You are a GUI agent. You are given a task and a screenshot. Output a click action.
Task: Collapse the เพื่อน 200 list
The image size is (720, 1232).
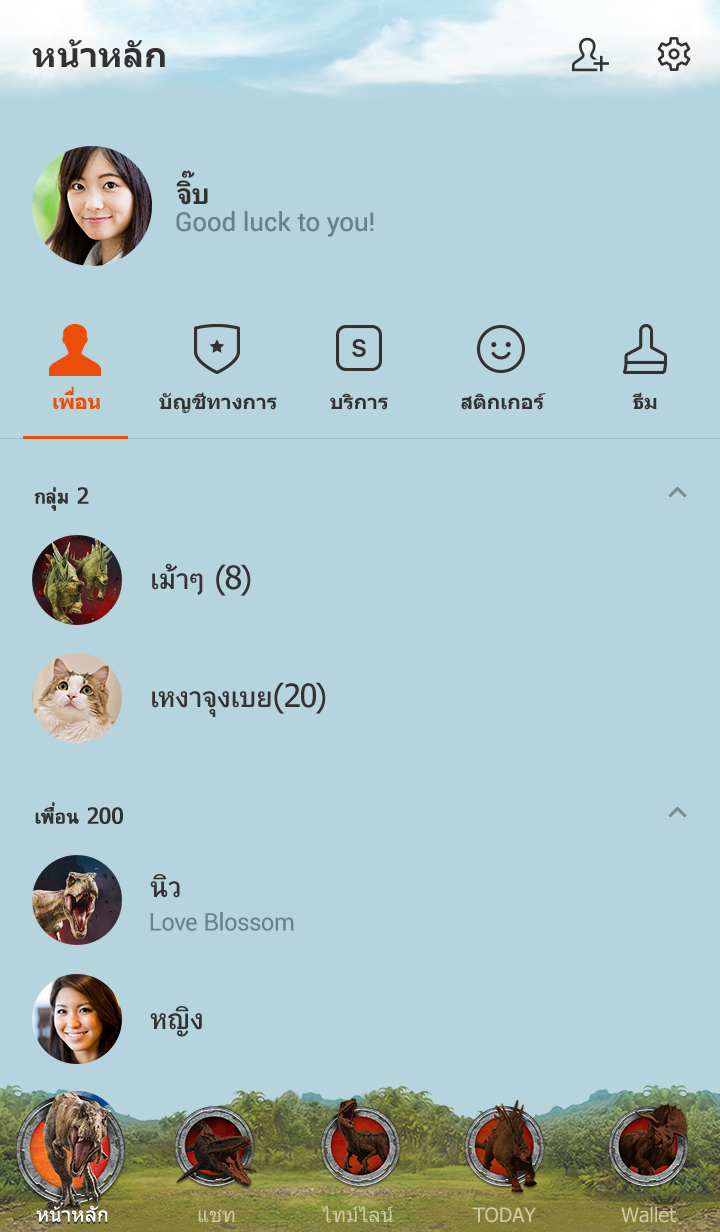(677, 813)
